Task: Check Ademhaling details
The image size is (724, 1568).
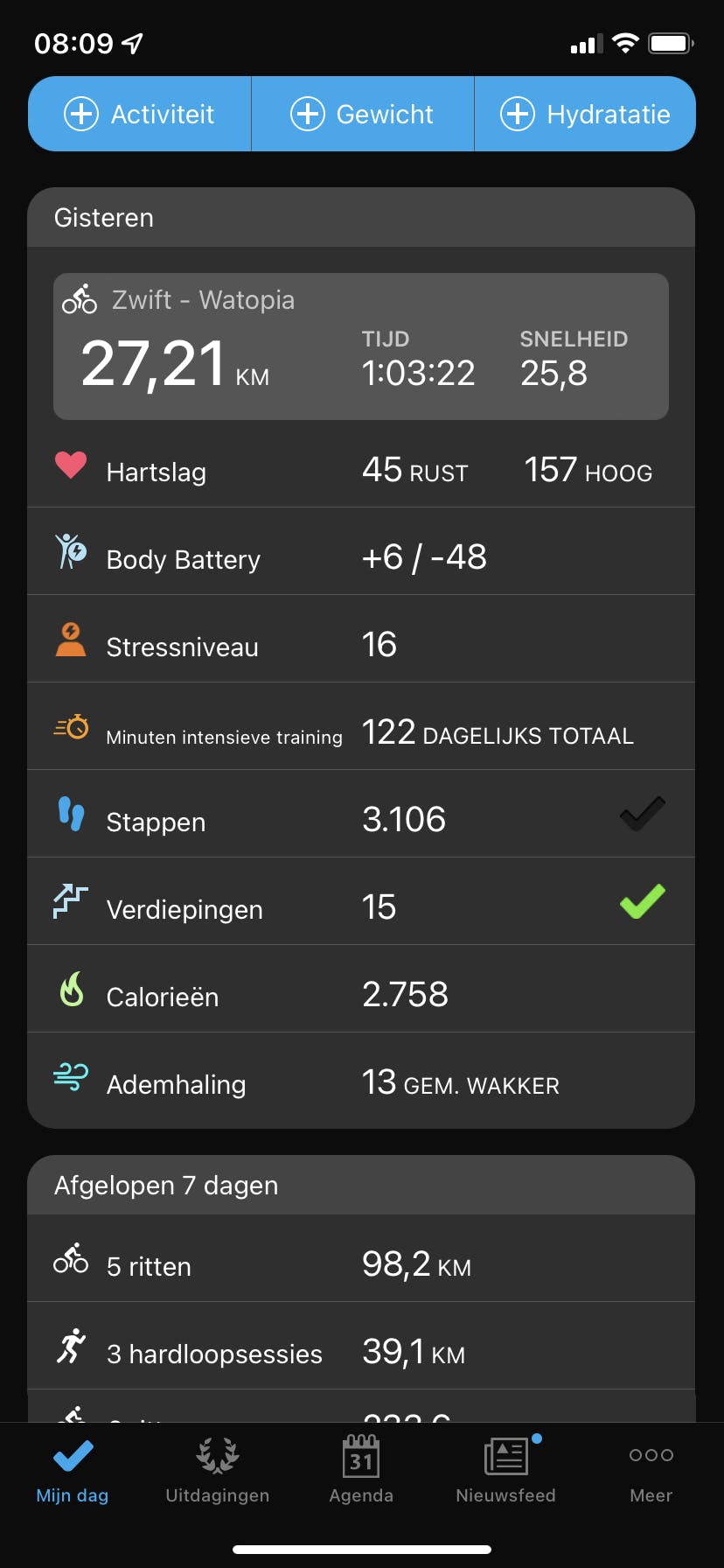Action: pyautogui.click(x=361, y=1083)
